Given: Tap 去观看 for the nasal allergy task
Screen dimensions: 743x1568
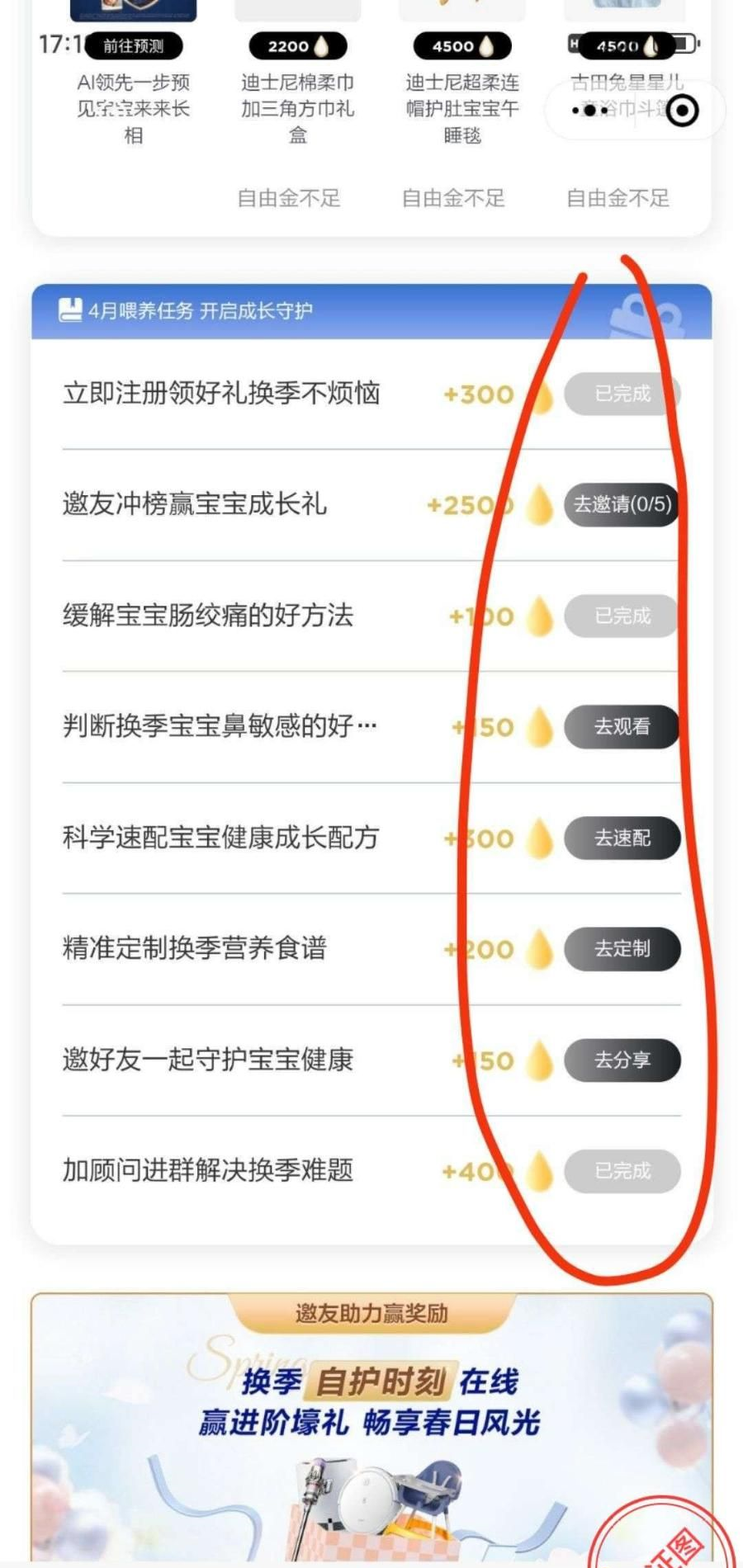Looking at the screenshot, I should click(622, 727).
